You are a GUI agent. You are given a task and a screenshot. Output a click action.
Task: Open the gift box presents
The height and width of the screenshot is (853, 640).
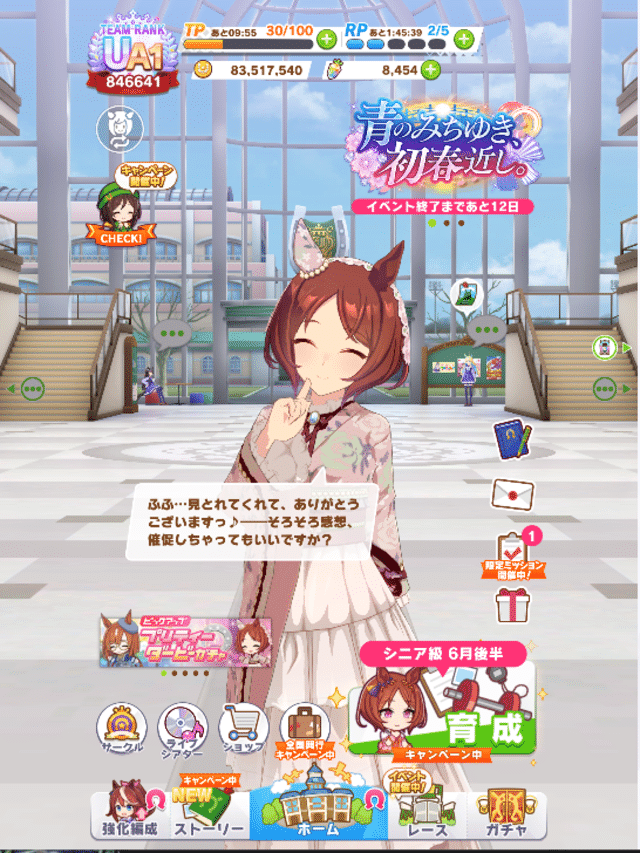tap(513, 604)
